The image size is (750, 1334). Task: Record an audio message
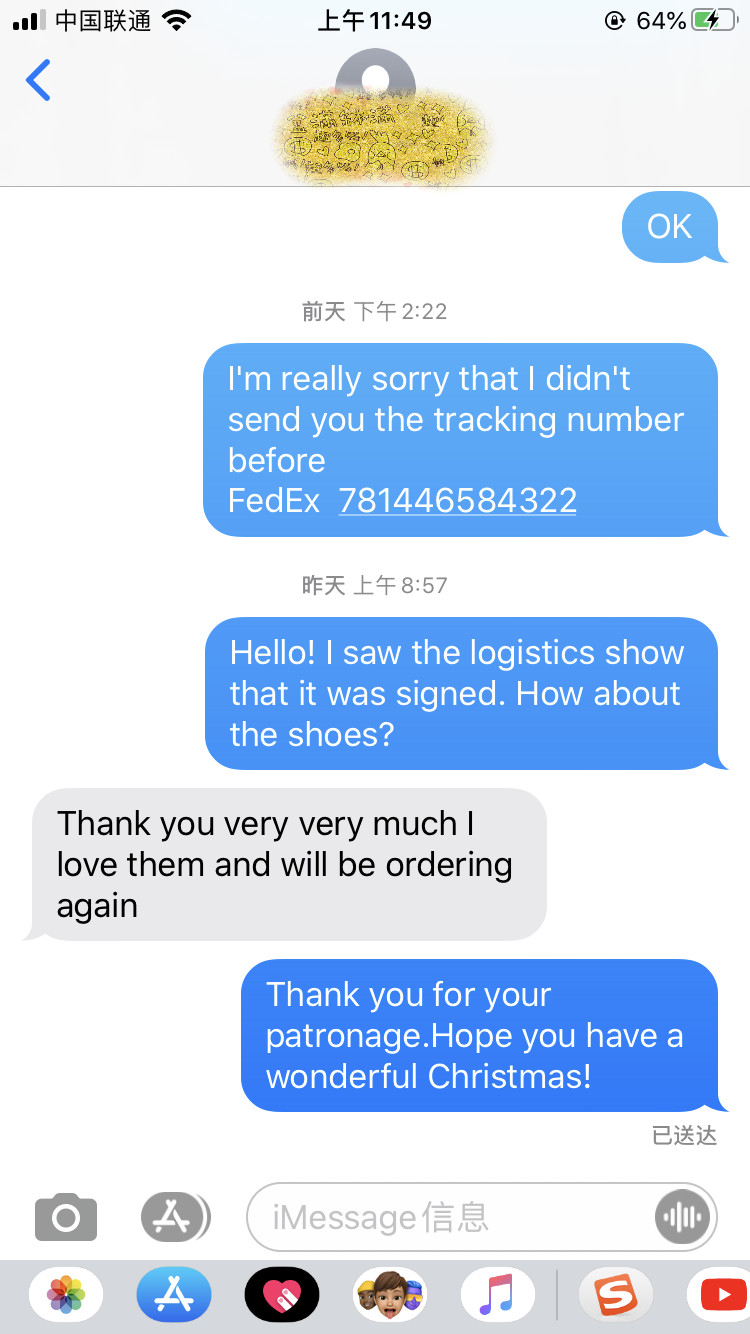tap(683, 1217)
